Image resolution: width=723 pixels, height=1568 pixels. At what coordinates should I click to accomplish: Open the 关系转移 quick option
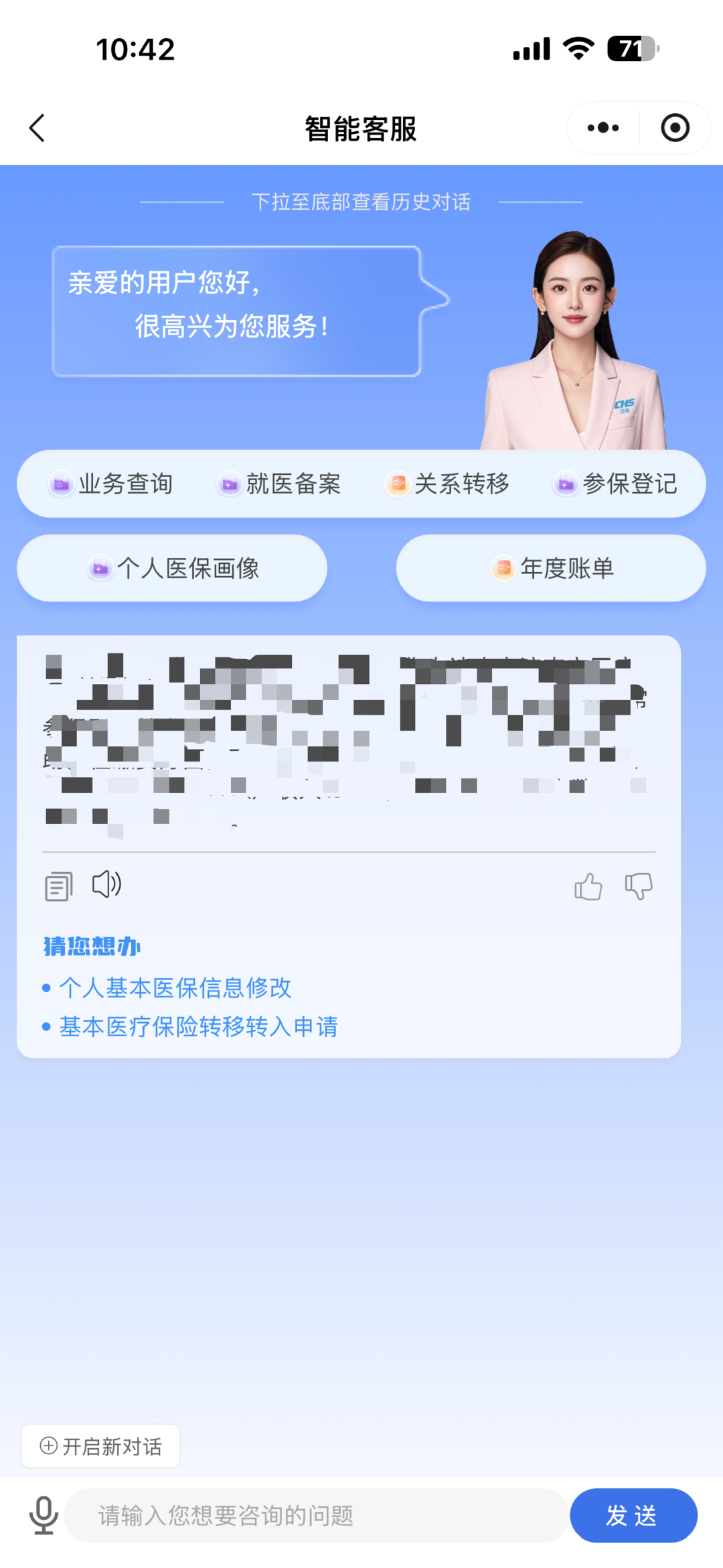point(447,484)
